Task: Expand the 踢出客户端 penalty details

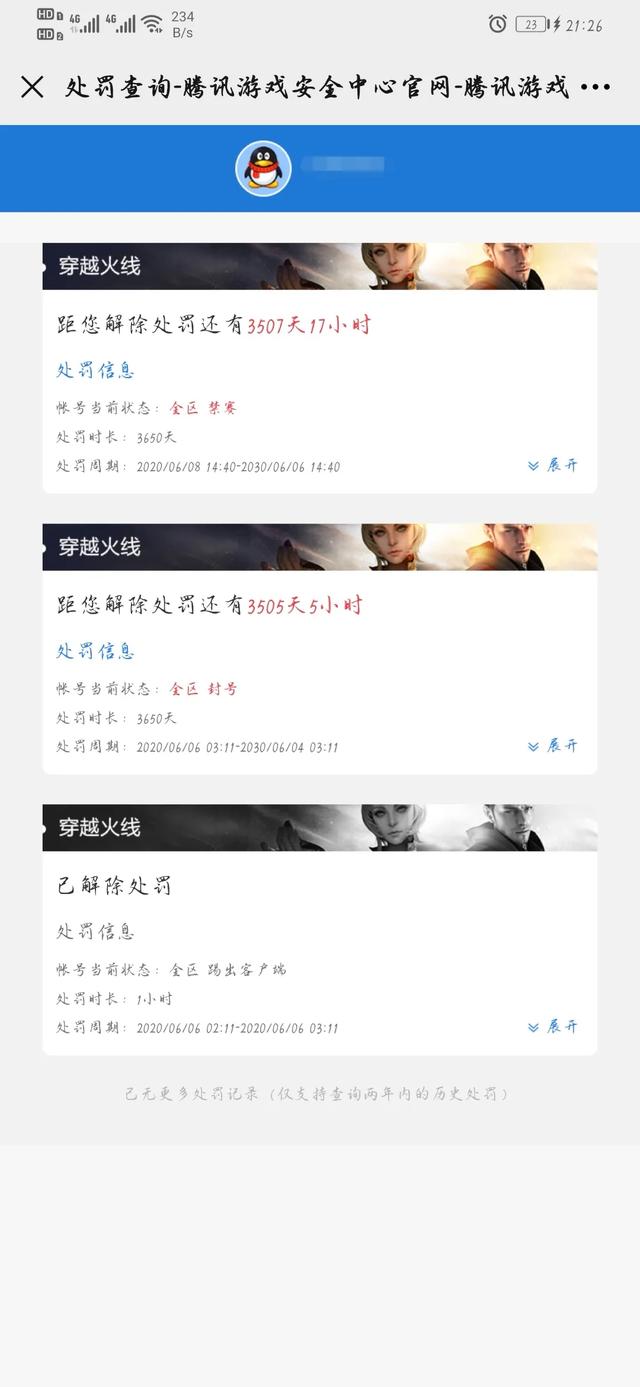Action: click(x=553, y=1027)
